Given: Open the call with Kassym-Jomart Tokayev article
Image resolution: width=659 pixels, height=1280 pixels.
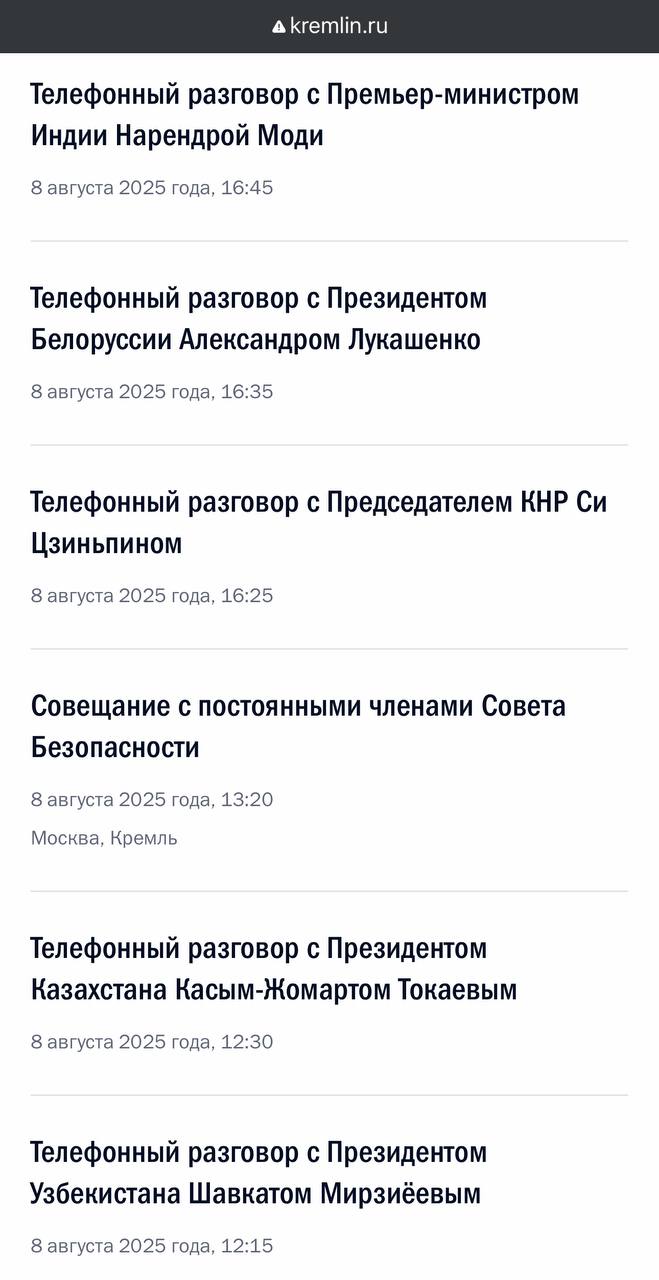Looking at the screenshot, I should tap(274, 969).
